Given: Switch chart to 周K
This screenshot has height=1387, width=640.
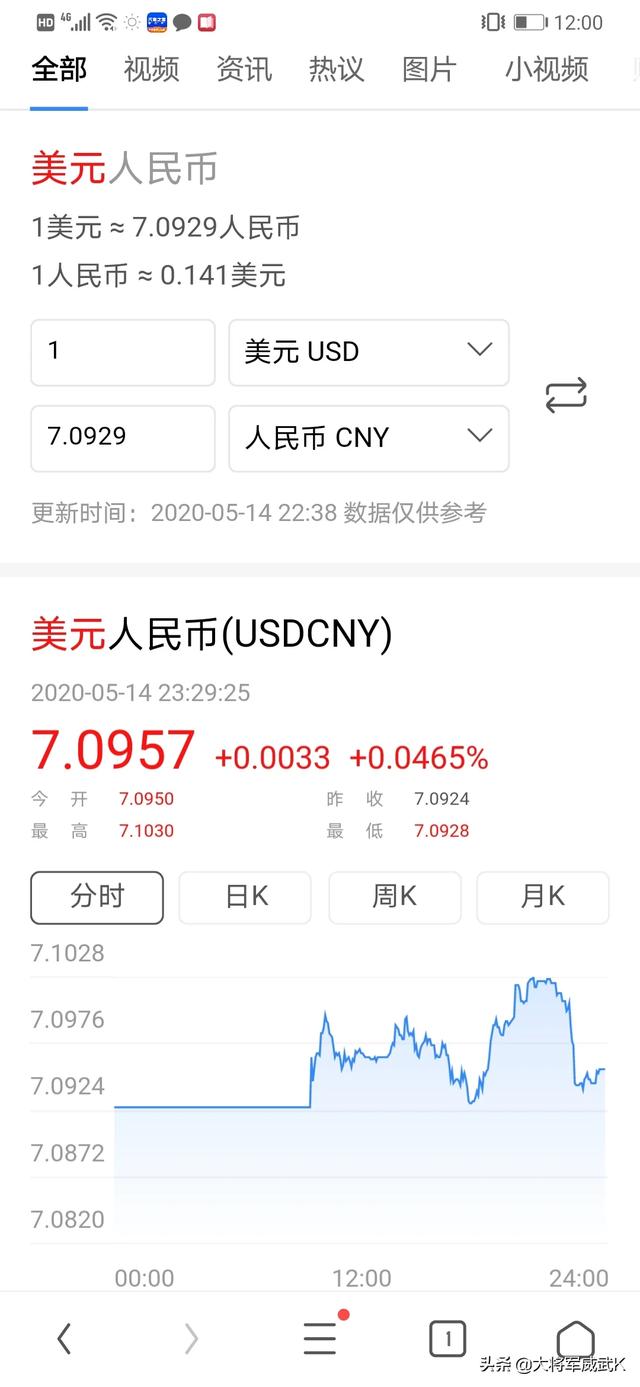Looking at the screenshot, I should click(395, 897).
